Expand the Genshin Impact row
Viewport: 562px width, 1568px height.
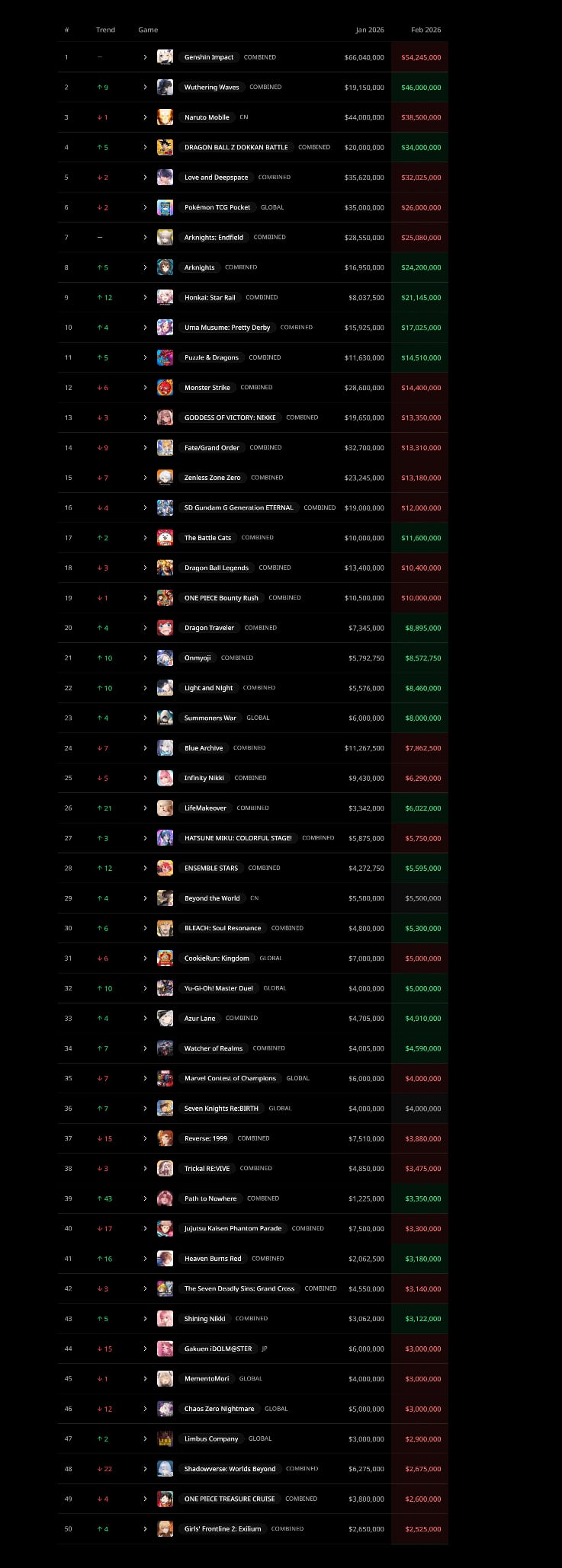(145, 57)
